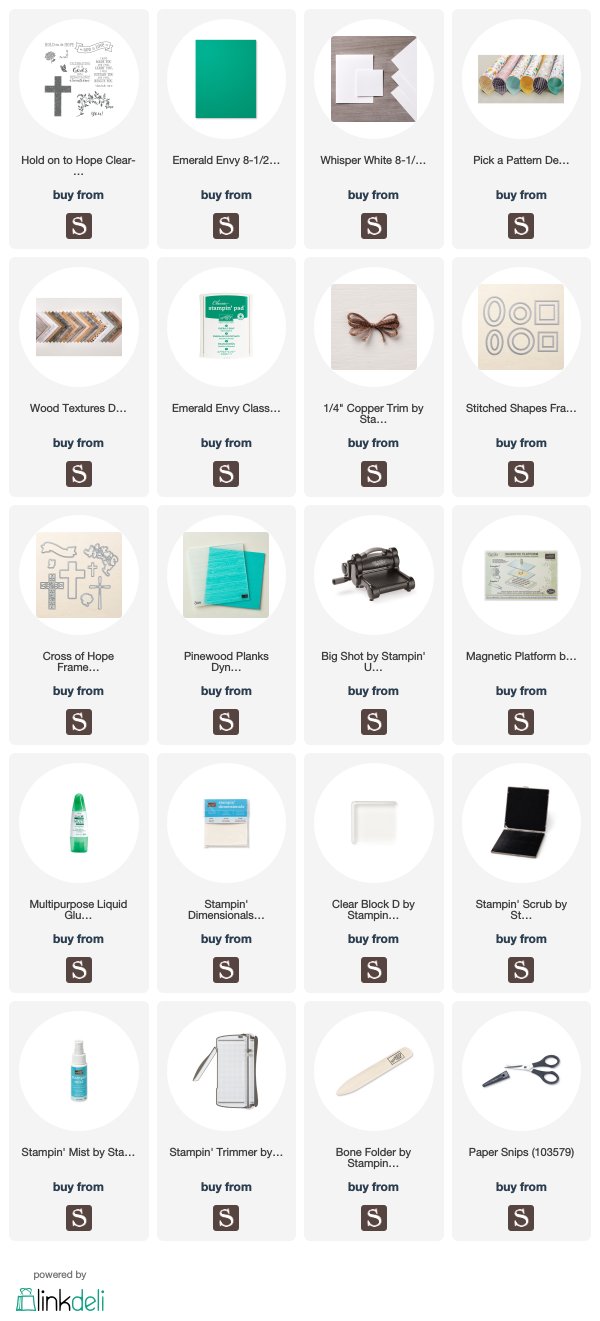Tap the store button under Emerald Envy Class
The image size is (600, 1321).
pyautogui.click(x=226, y=473)
